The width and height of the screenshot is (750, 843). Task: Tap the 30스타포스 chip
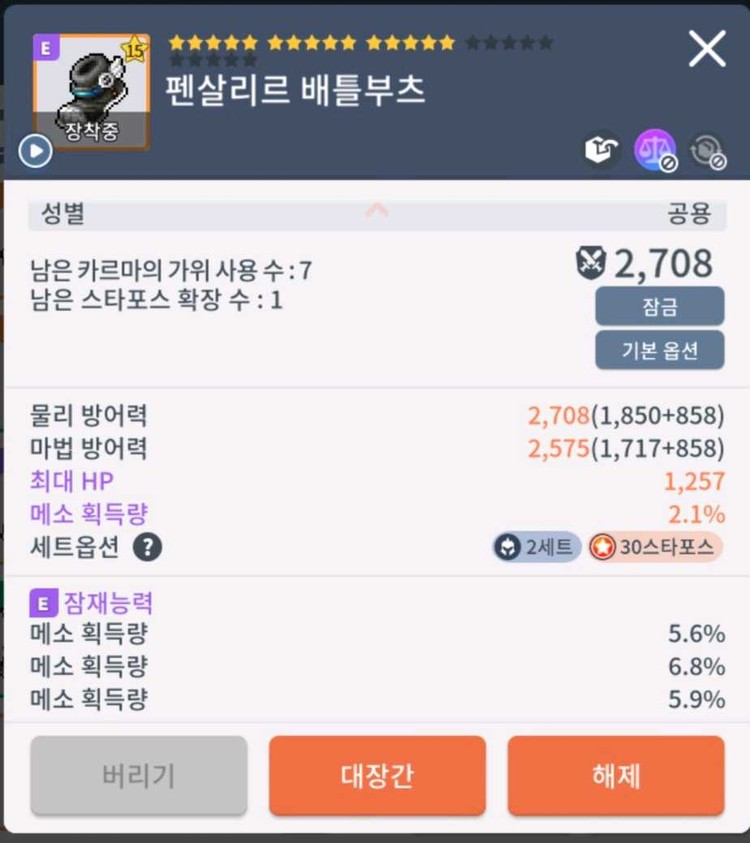(x=655, y=547)
